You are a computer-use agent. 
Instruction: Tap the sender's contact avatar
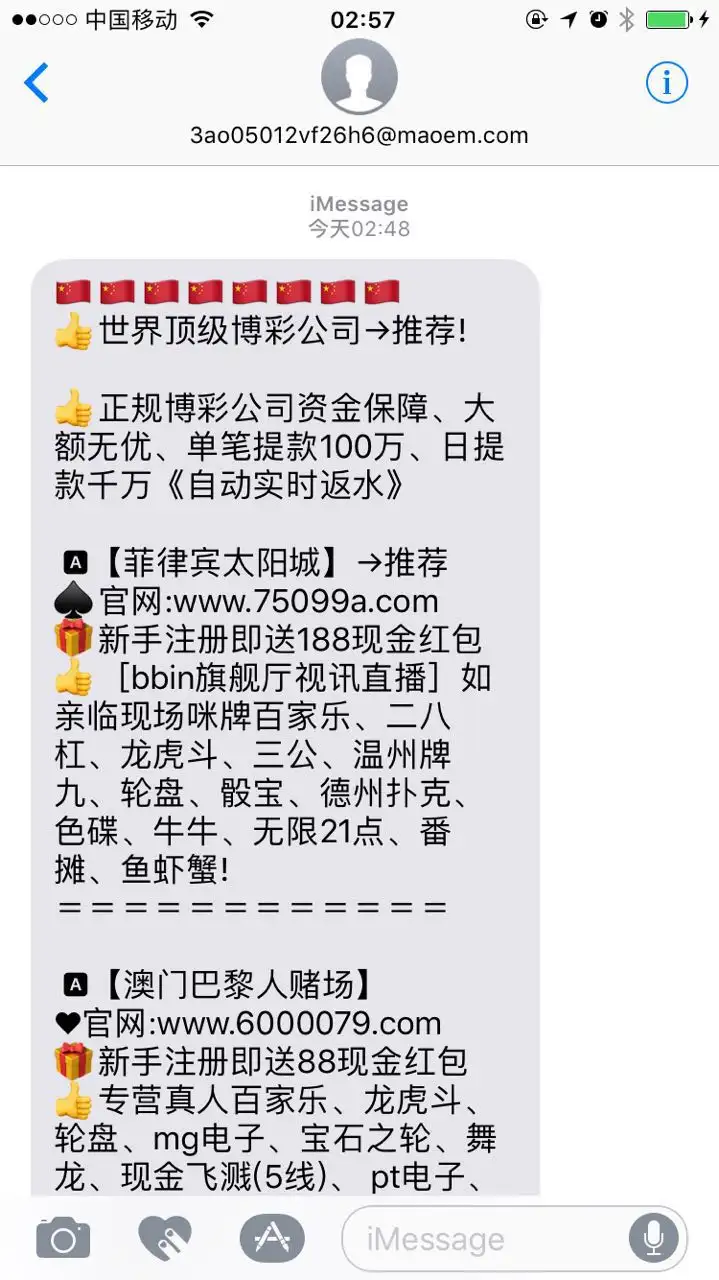point(359,78)
